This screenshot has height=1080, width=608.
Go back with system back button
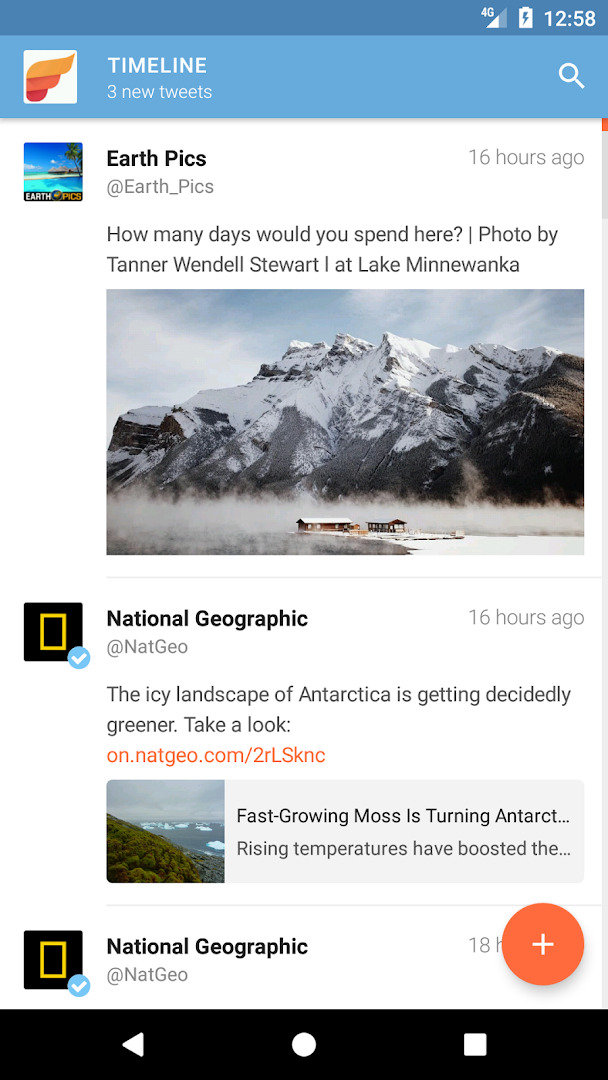(133, 1044)
